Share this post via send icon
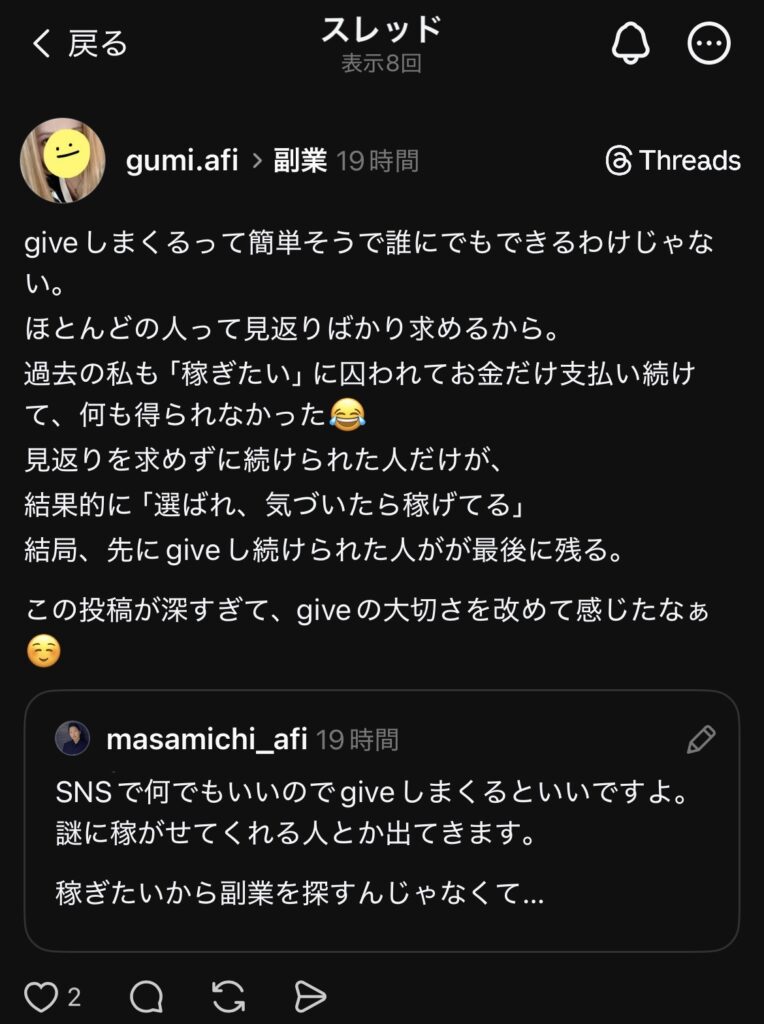This screenshot has height=1024, width=764. click(311, 996)
